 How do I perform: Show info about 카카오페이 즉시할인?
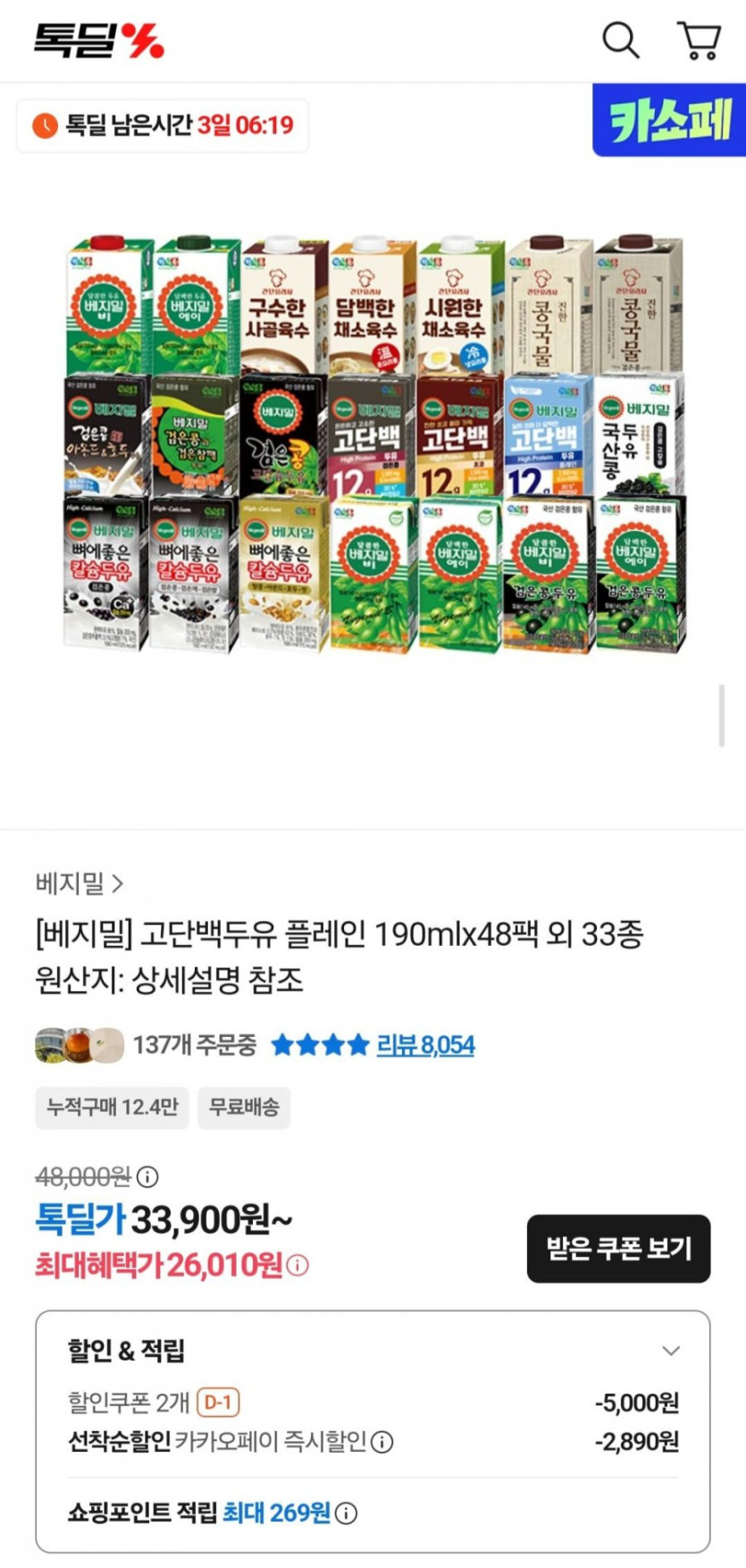(382, 1442)
